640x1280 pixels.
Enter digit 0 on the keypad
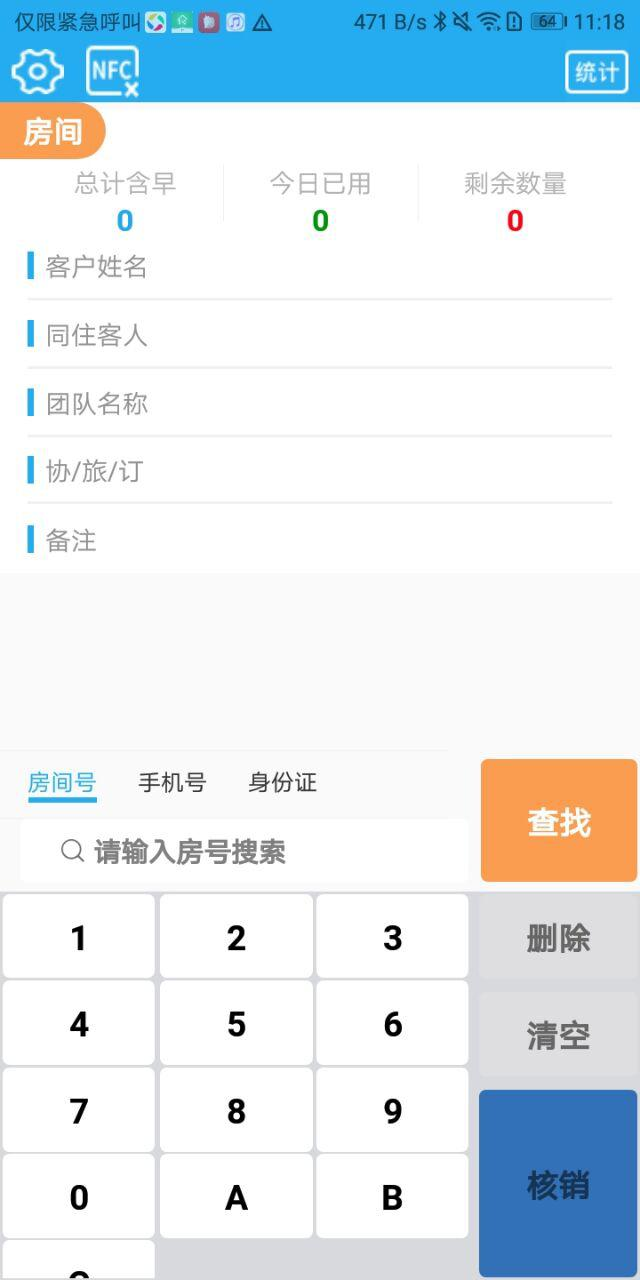(79, 1196)
